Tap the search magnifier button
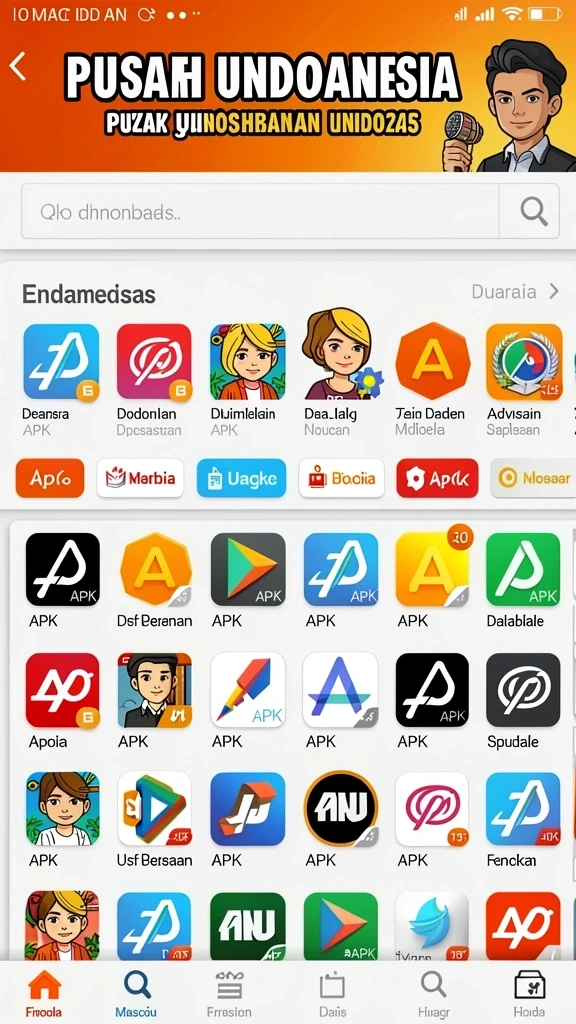This screenshot has height=1024, width=576. pos(533,211)
